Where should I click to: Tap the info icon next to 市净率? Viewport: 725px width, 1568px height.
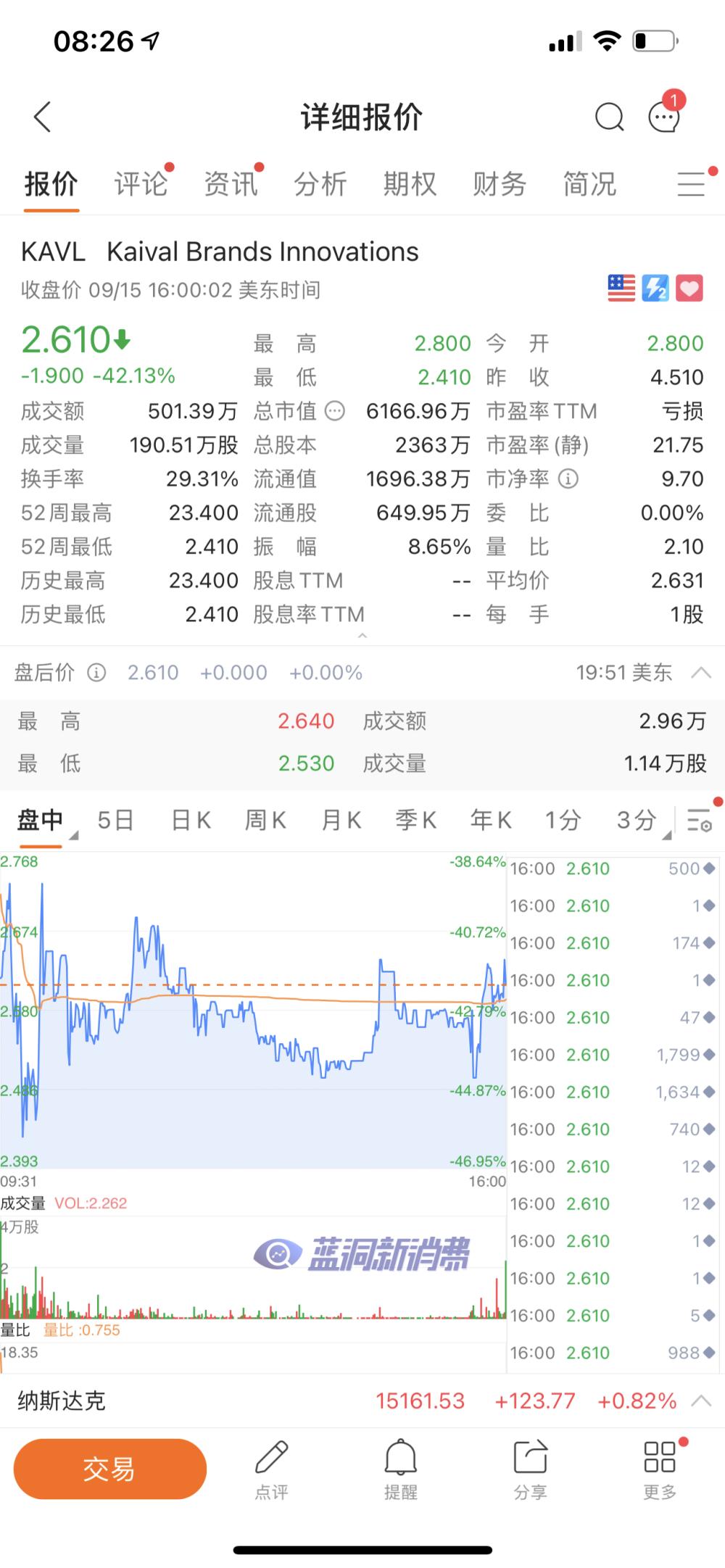[568, 479]
